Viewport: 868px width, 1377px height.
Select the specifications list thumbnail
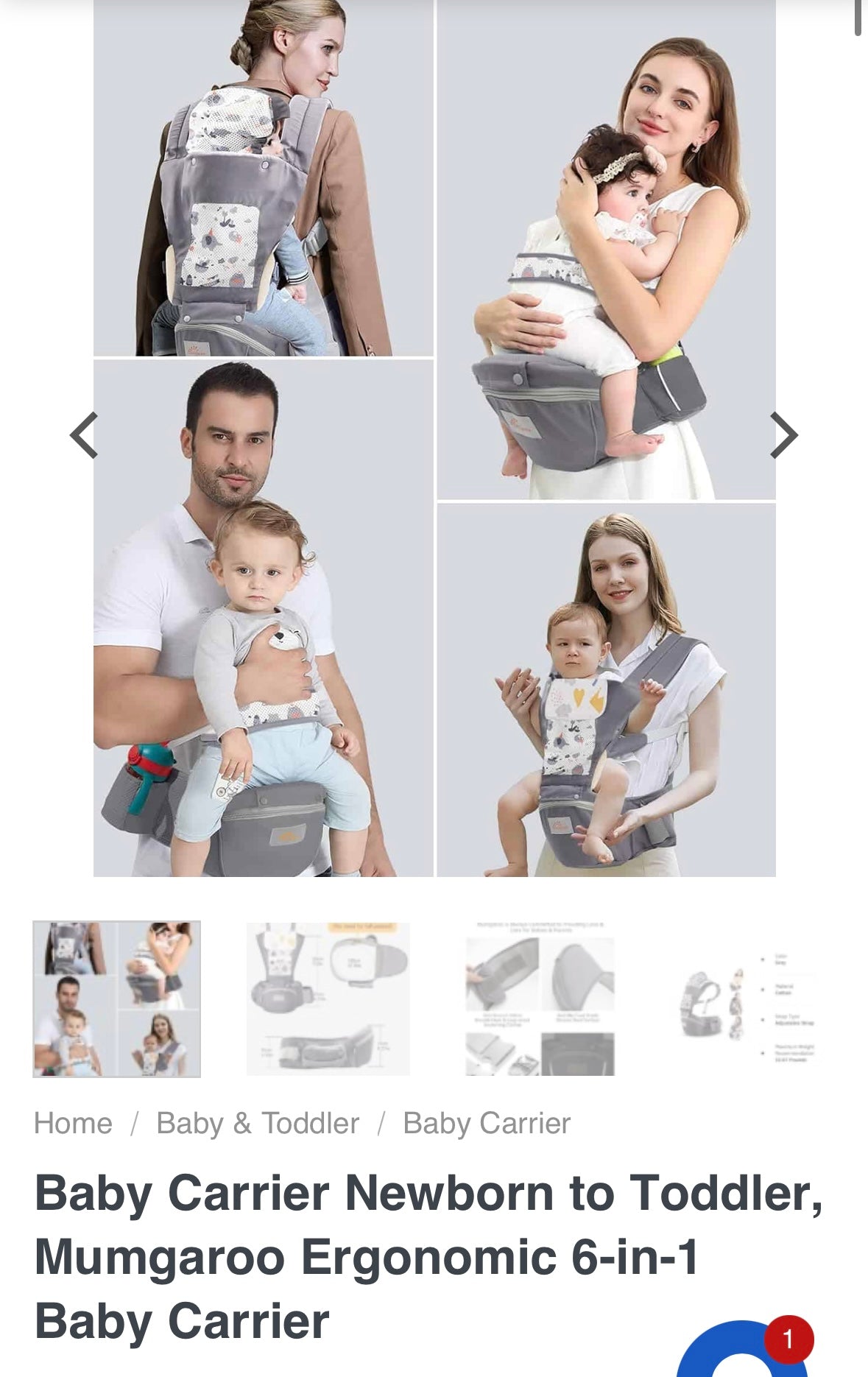coord(749,999)
